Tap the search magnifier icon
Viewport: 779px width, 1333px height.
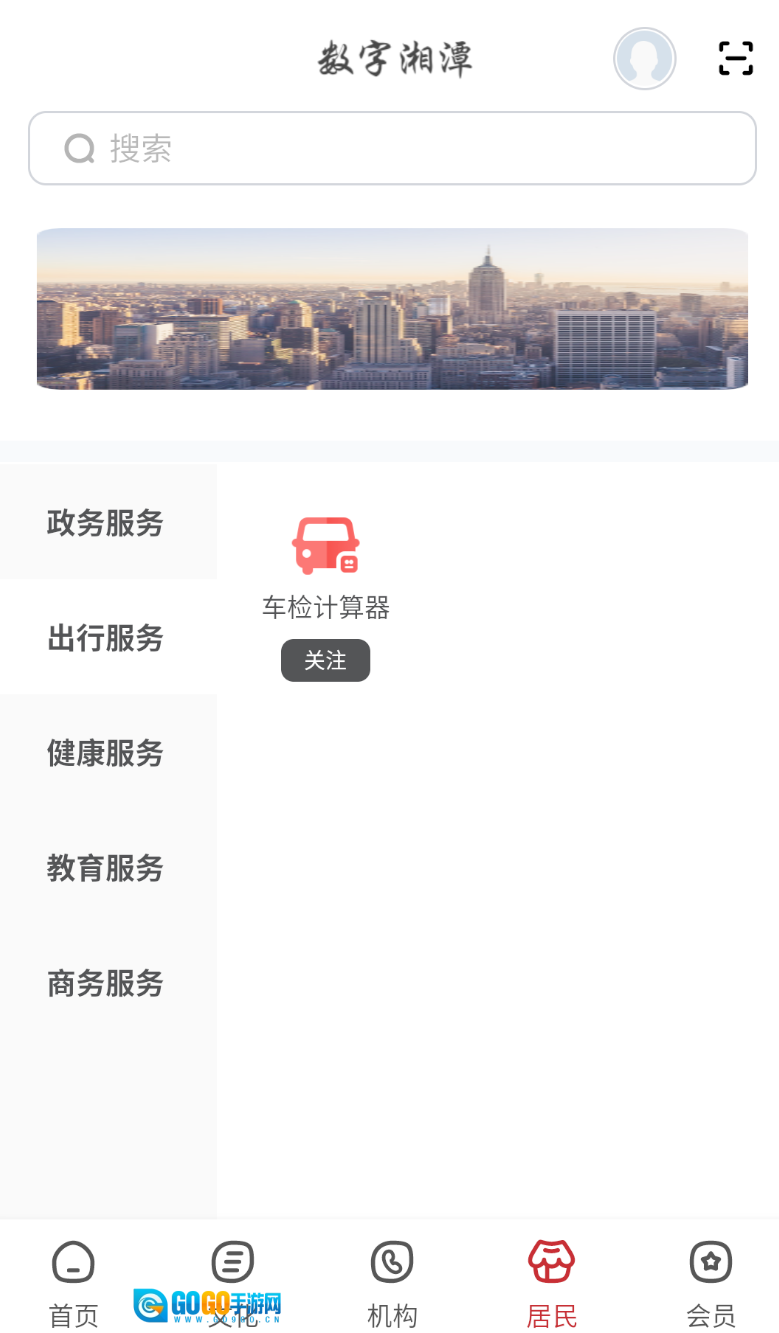79,148
